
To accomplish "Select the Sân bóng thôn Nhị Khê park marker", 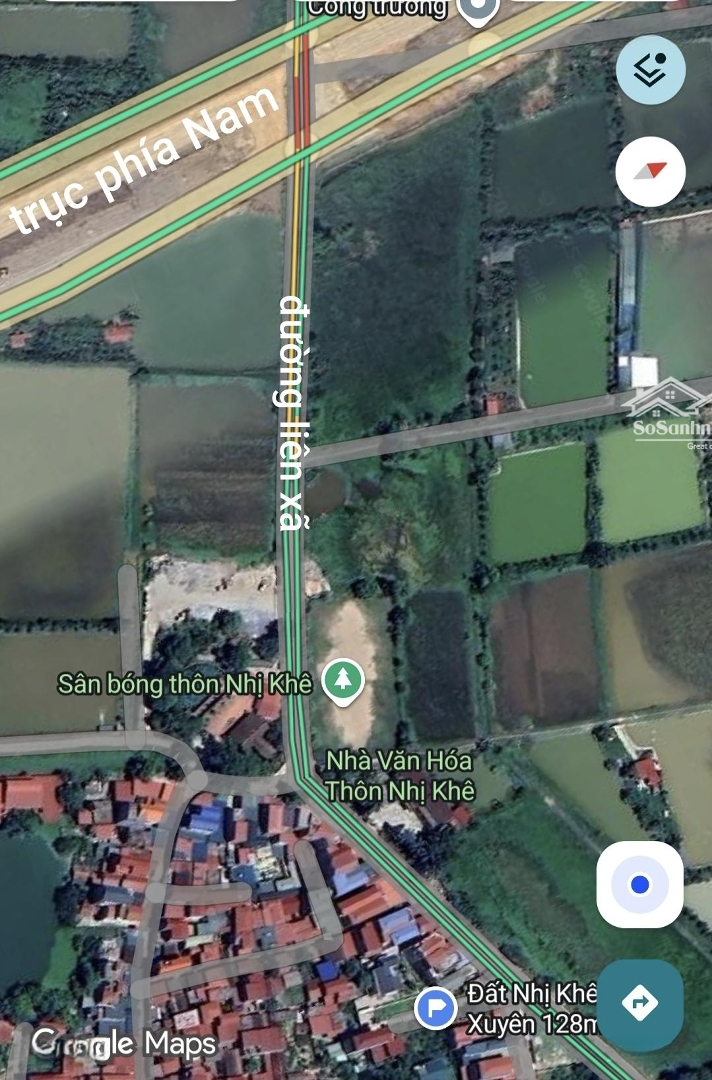I will tap(343, 680).
